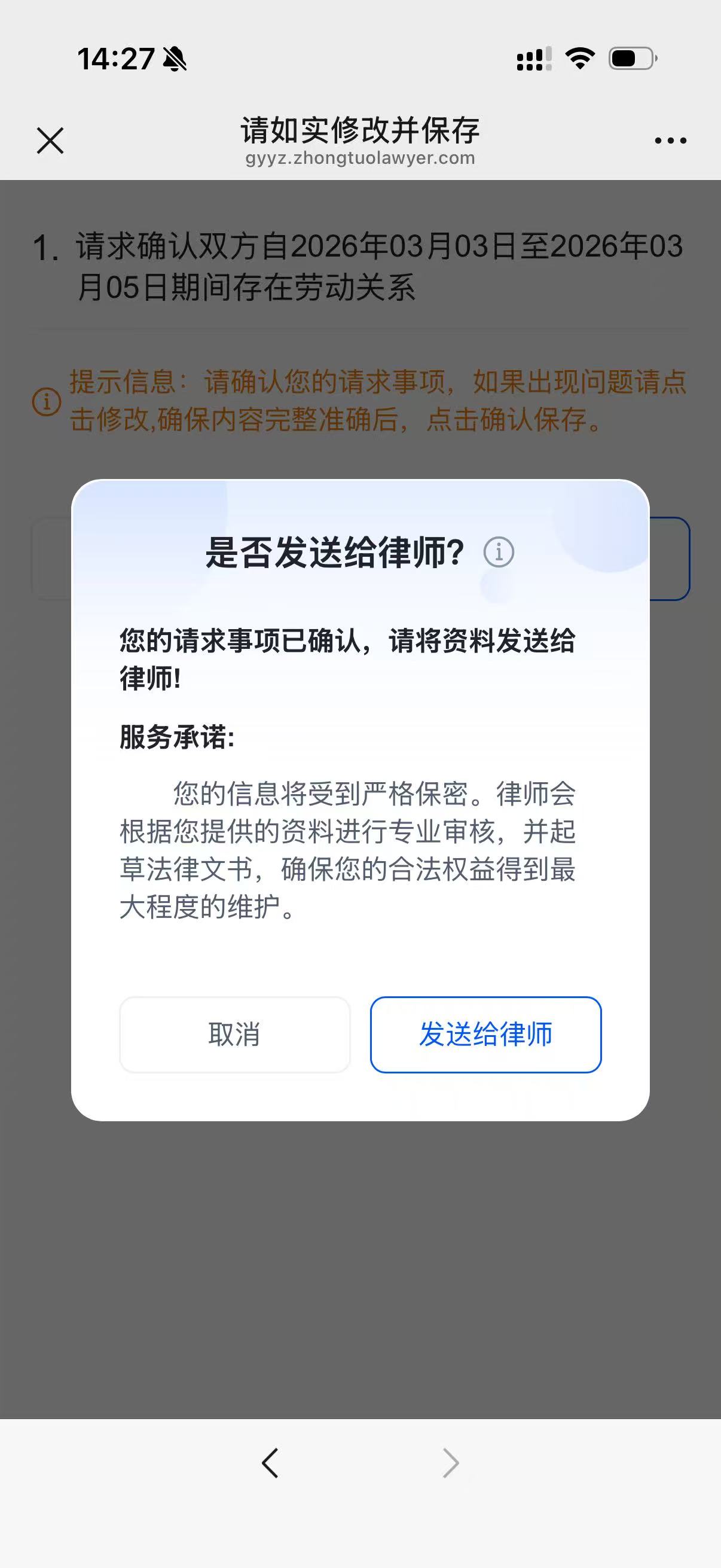
Task: Close the webpage with the X icon
Action: 50,141
